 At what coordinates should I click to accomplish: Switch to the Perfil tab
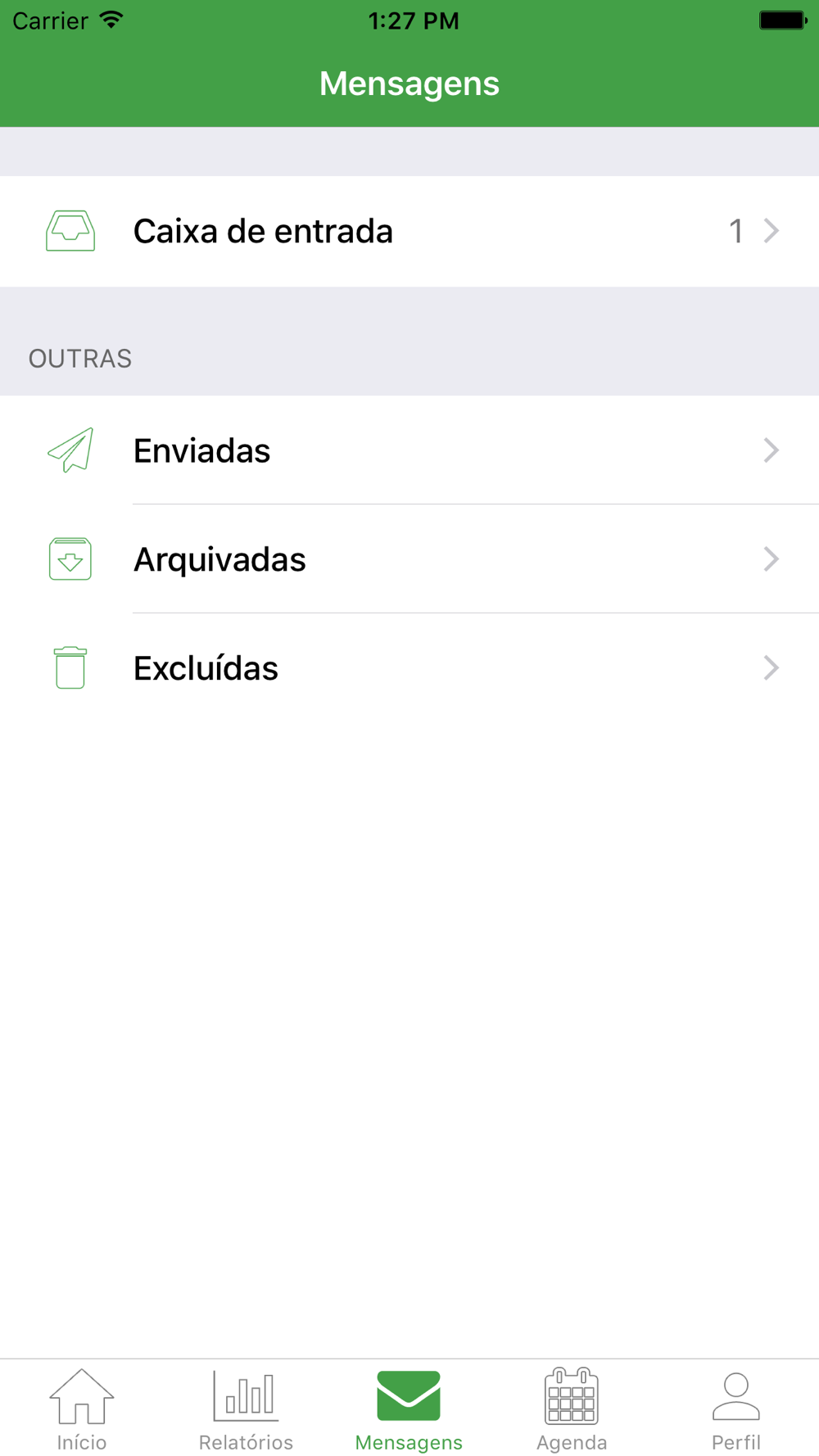click(x=735, y=1409)
